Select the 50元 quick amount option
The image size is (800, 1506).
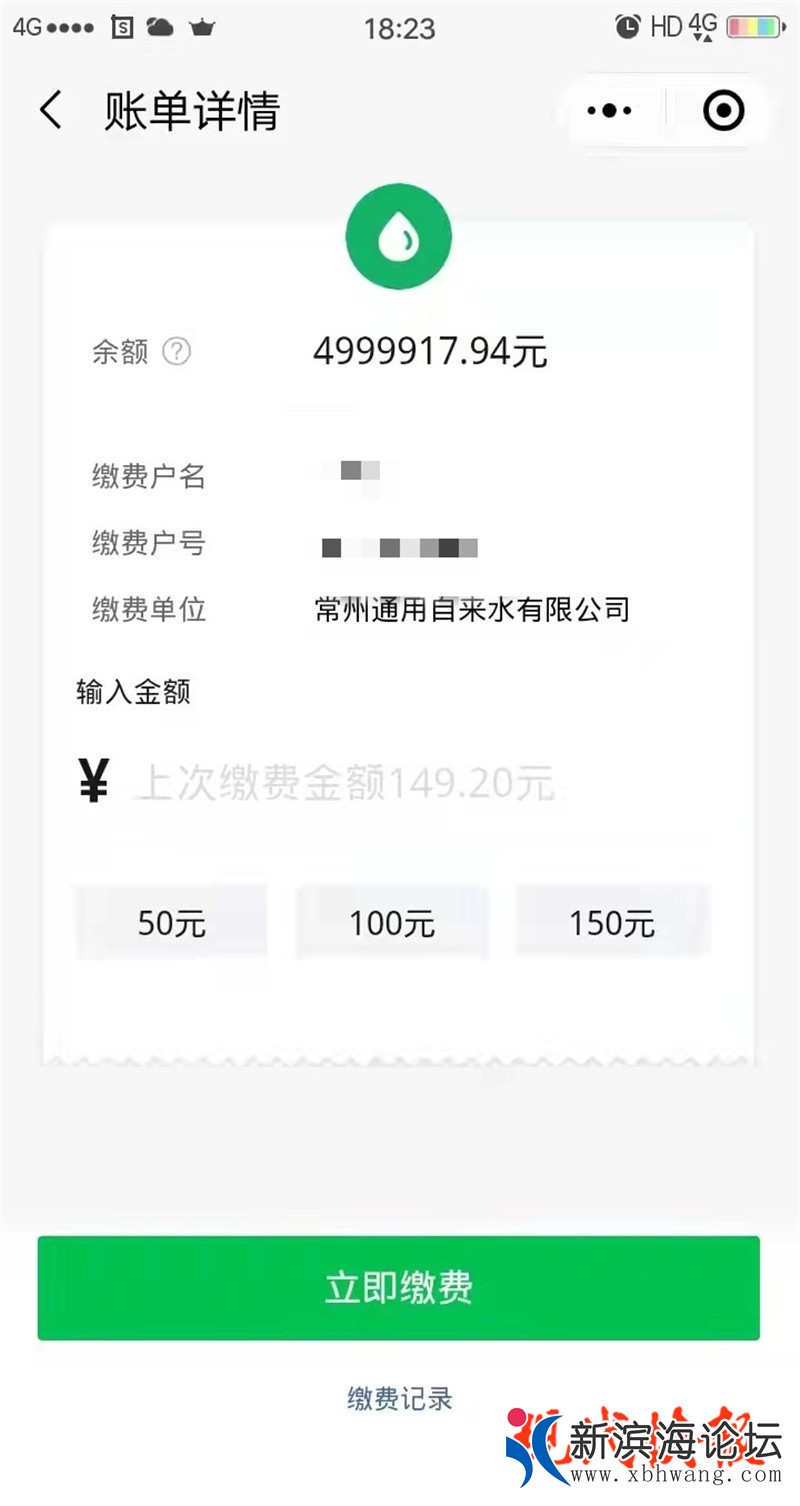[x=171, y=921]
